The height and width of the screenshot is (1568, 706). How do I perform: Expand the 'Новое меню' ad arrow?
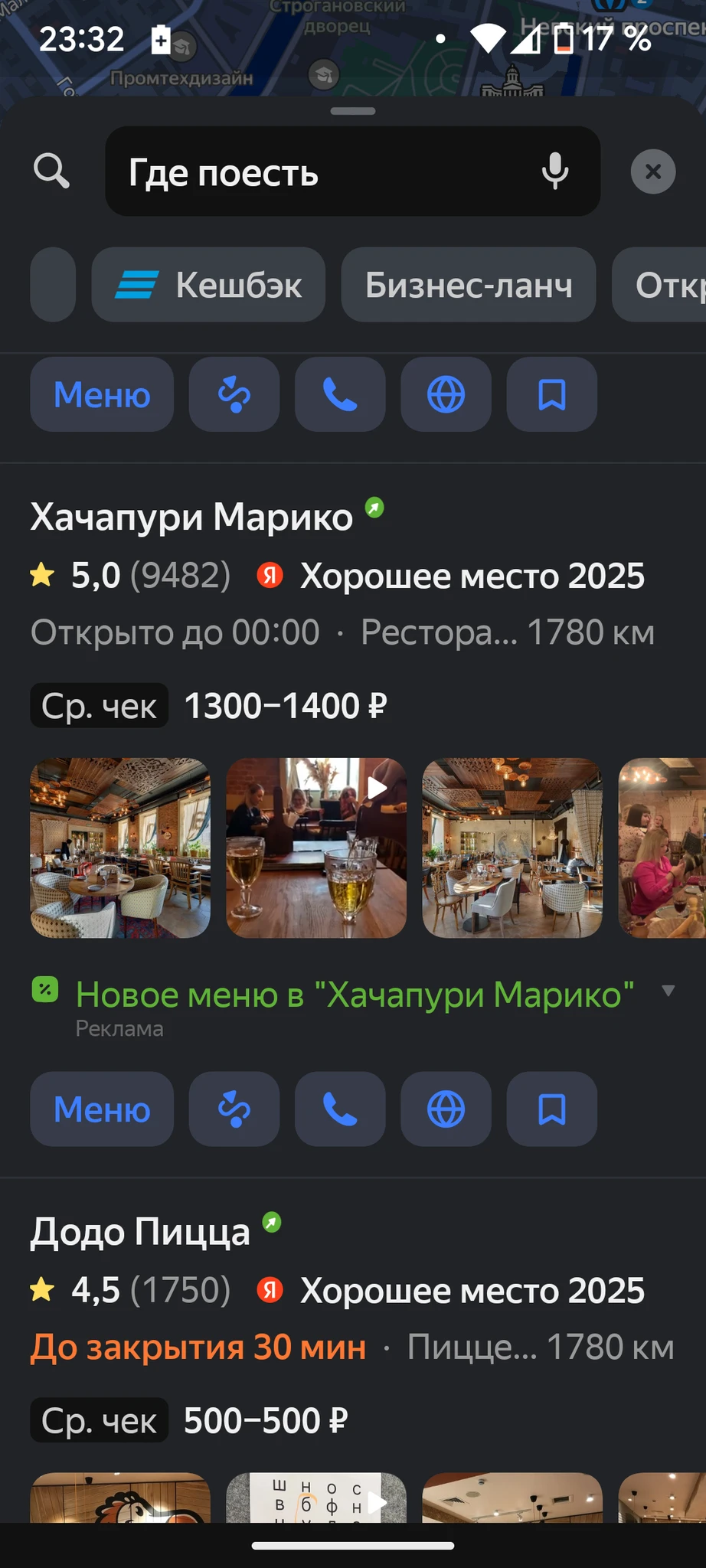668,991
